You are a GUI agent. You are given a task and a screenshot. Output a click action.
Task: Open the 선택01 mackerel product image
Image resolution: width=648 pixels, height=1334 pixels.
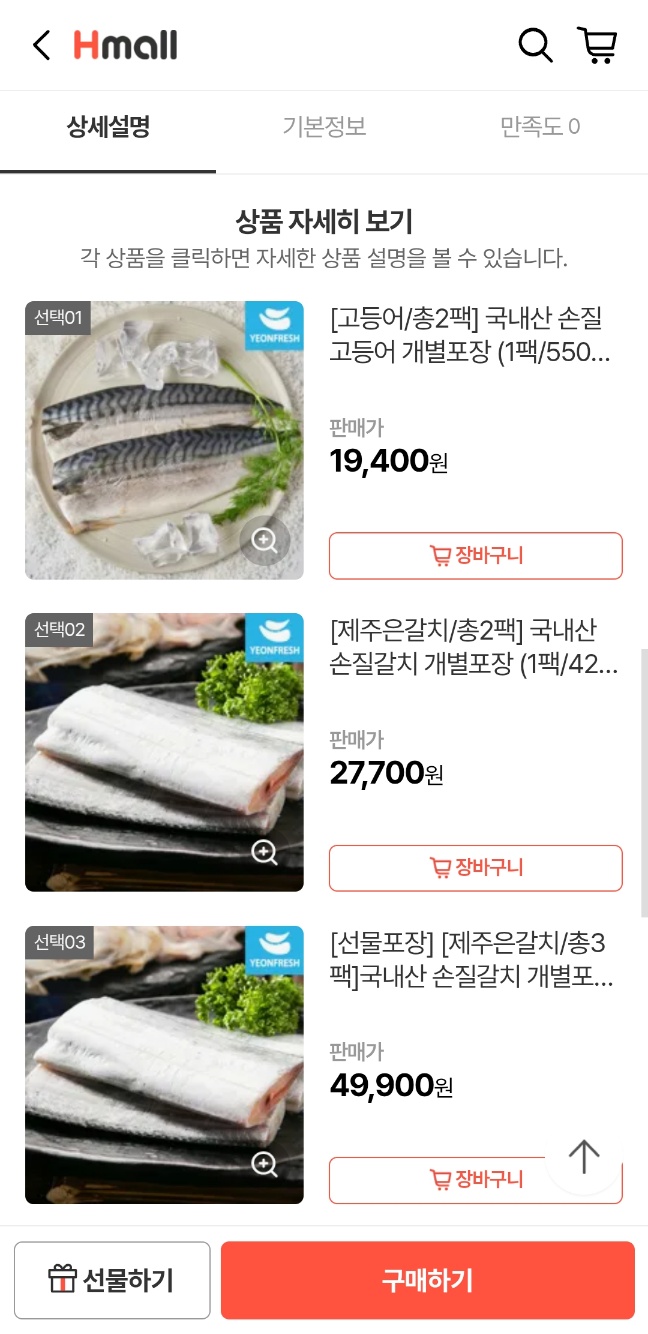click(164, 440)
